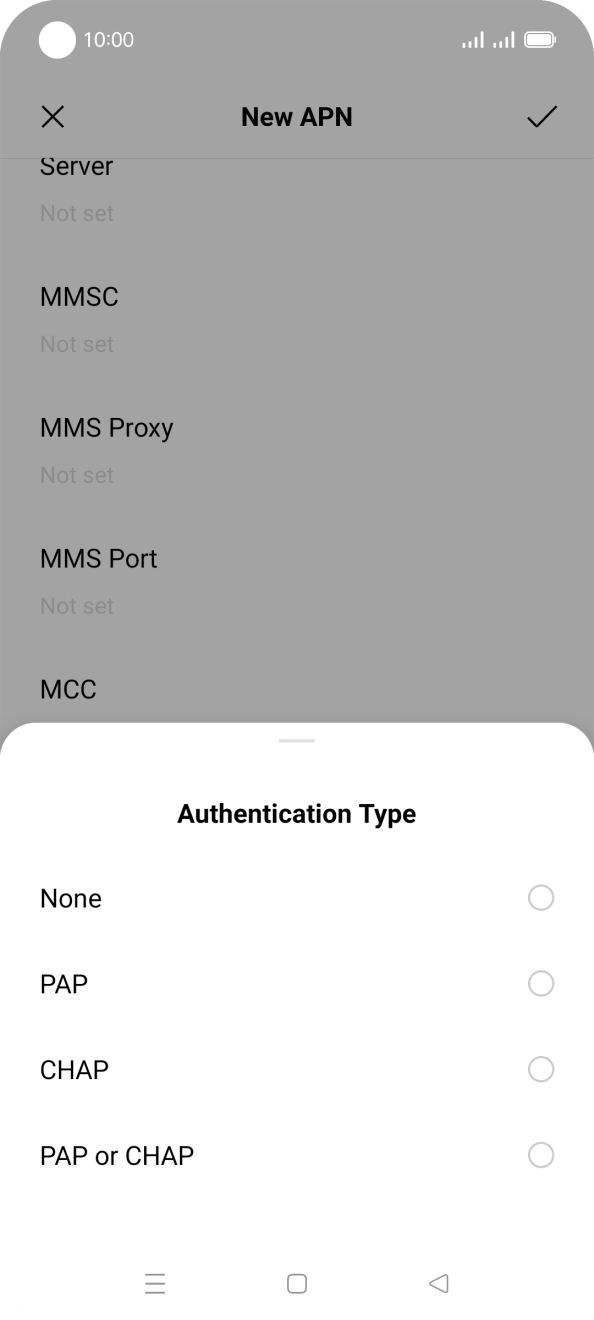
Task: Go back using the navigation bar
Action: (x=438, y=1283)
